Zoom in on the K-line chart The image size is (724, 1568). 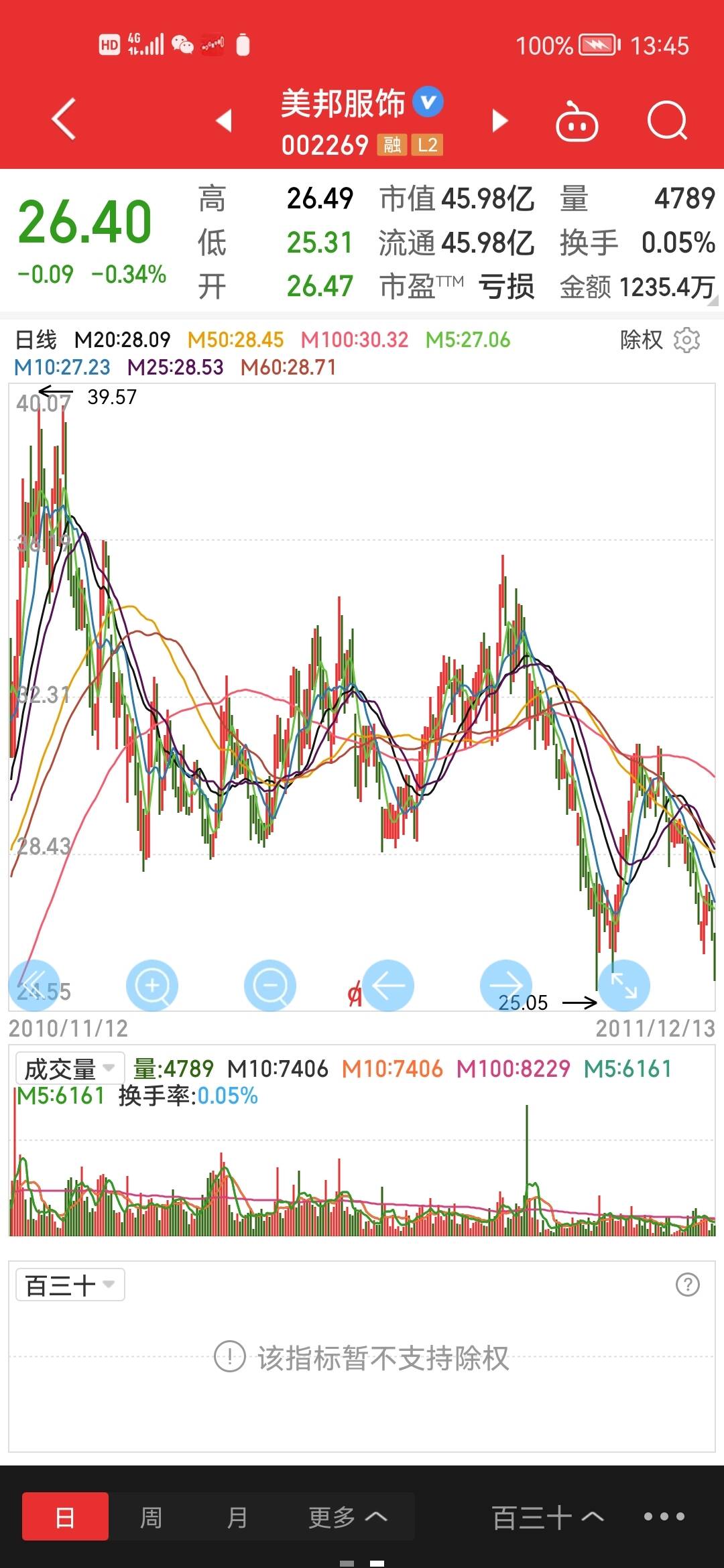point(152,986)
